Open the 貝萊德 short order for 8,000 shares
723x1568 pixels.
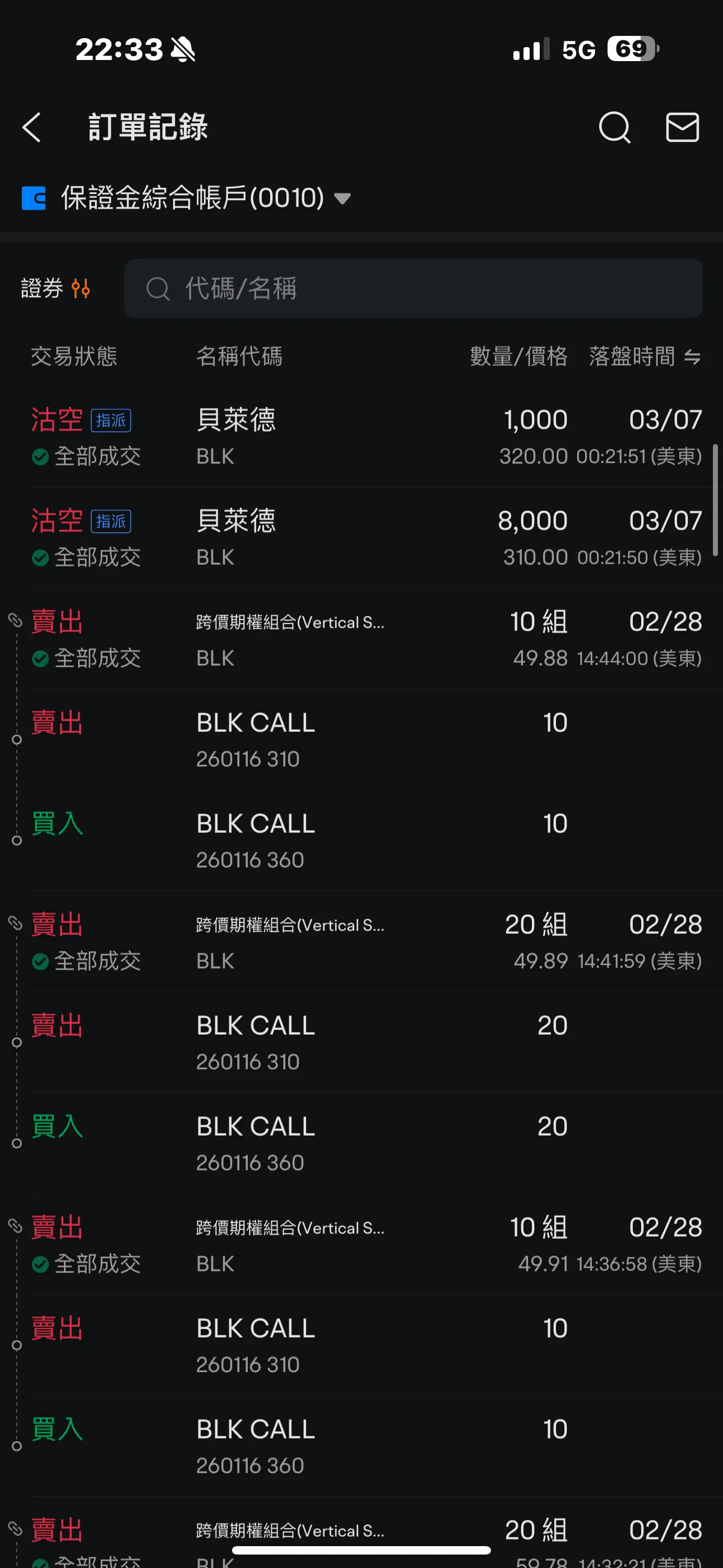click(x=361, y=538)
